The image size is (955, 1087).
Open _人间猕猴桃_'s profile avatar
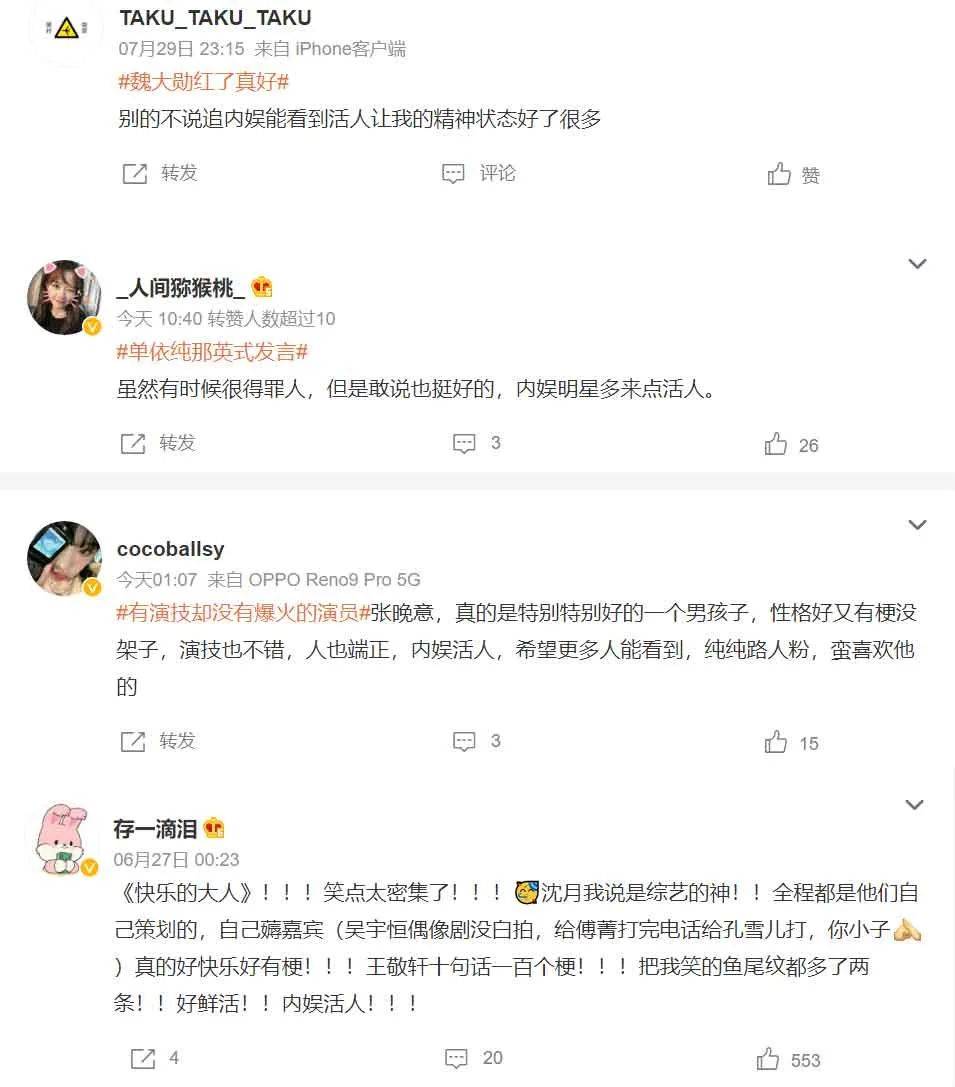pos(64,297)
